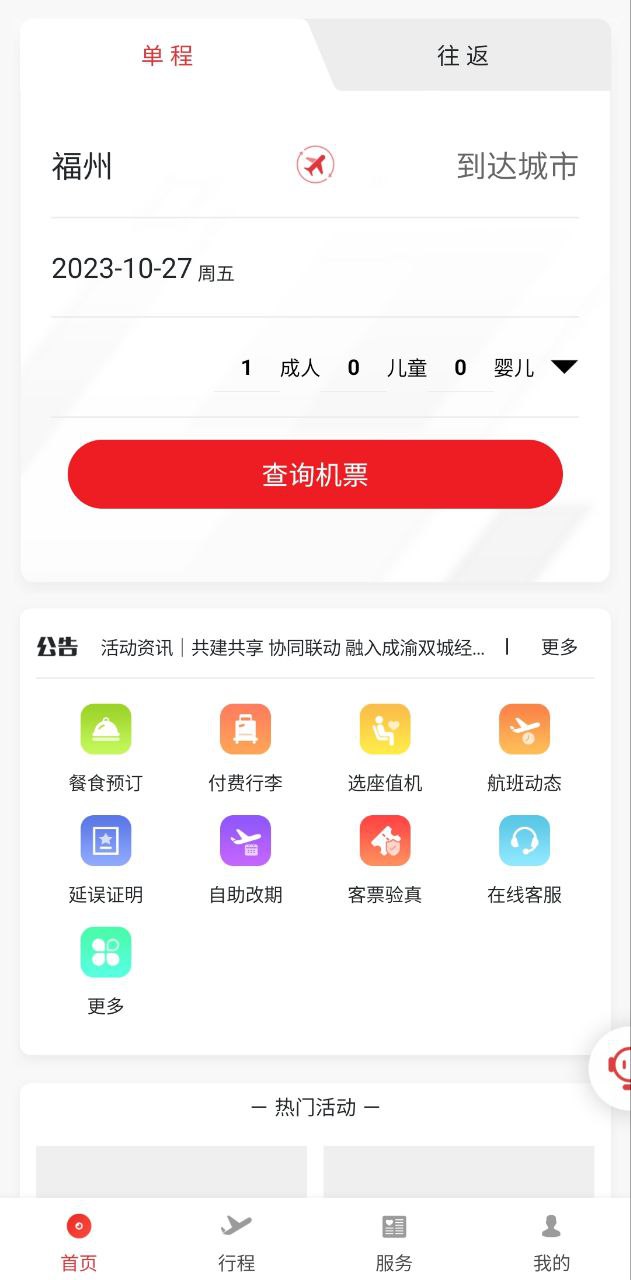
Task: Open 自助改期 self-service rebooking
Action: (x=245, y=859)
